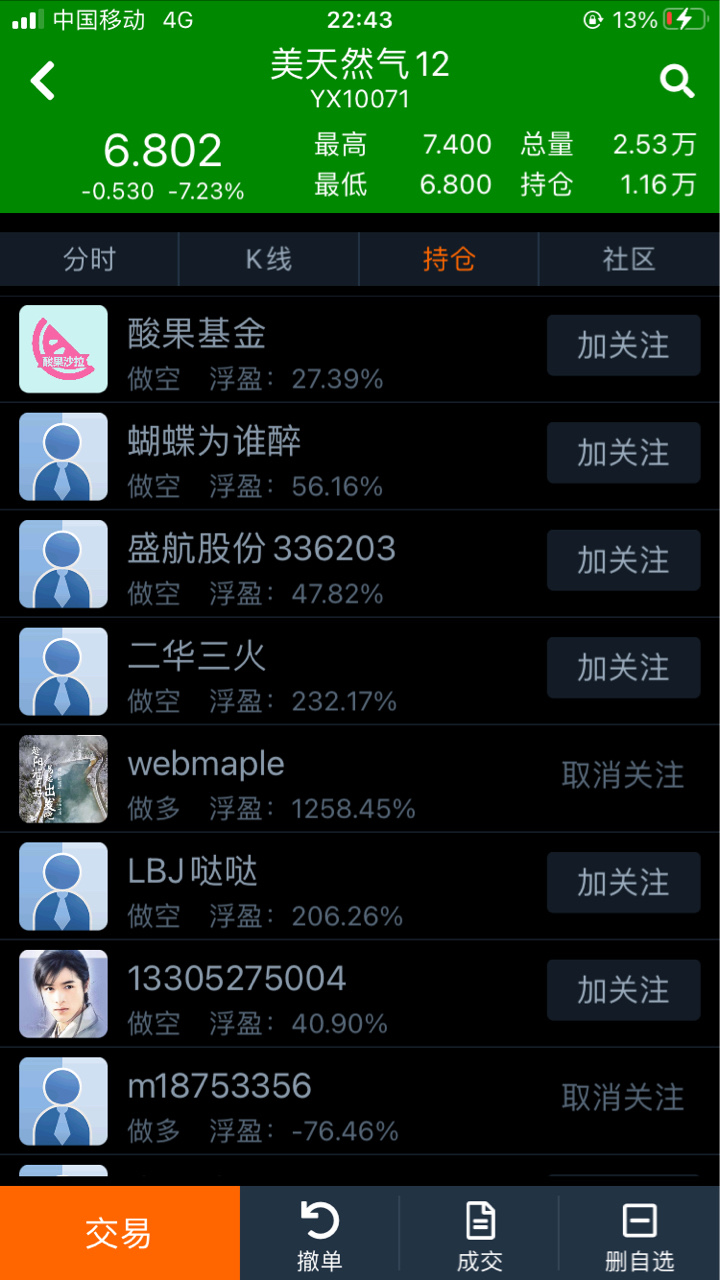The height and width of the screenshot is (1280, 720).
Task: Follow 蝴蝶为谁醉 with 加关注
Action: tap(623, 453)
